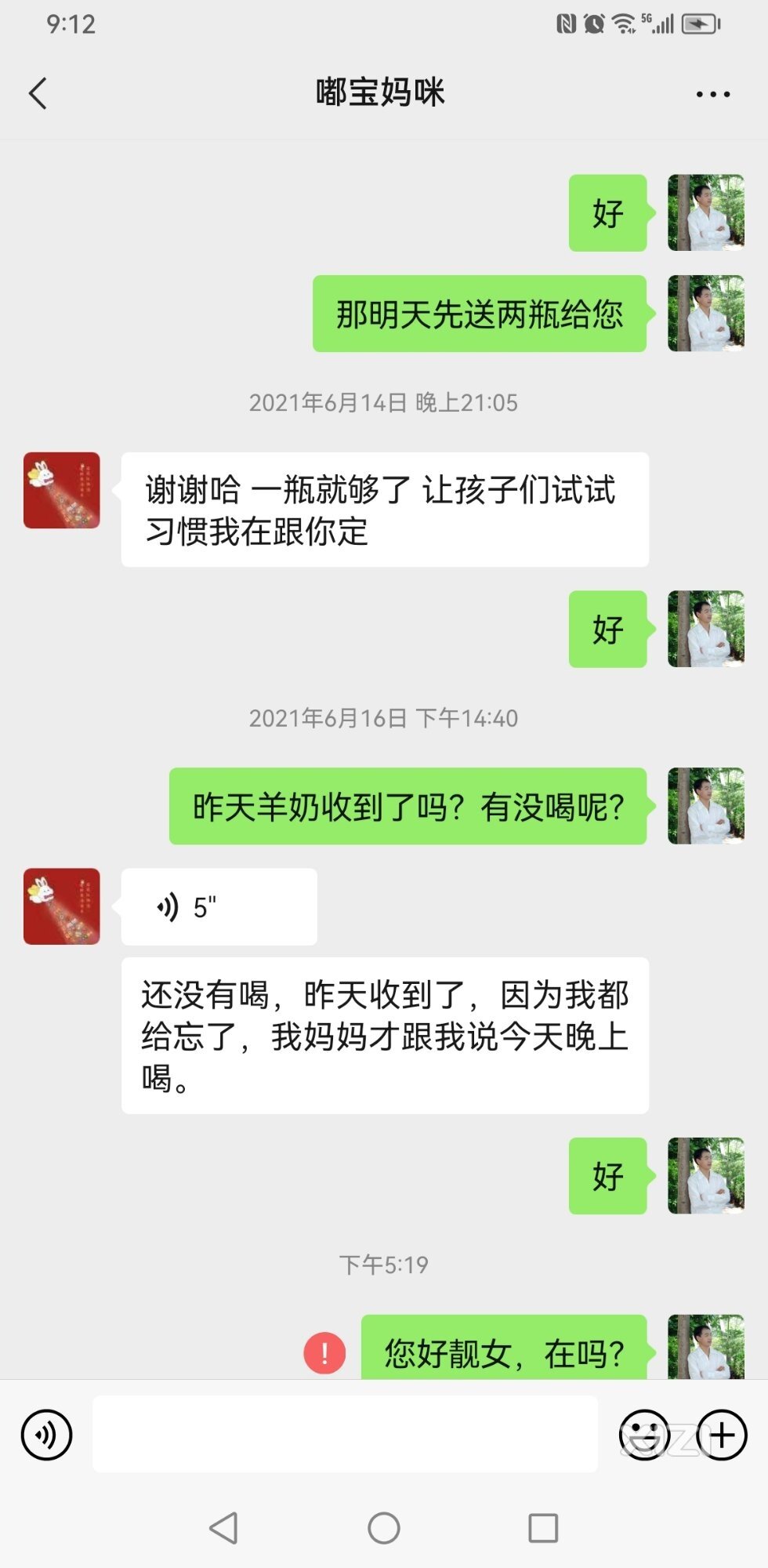This screenshot has width=768, height=1568.
Task: Open contact's avatar beside 谢谢哈 message
Action: [62, 490]
